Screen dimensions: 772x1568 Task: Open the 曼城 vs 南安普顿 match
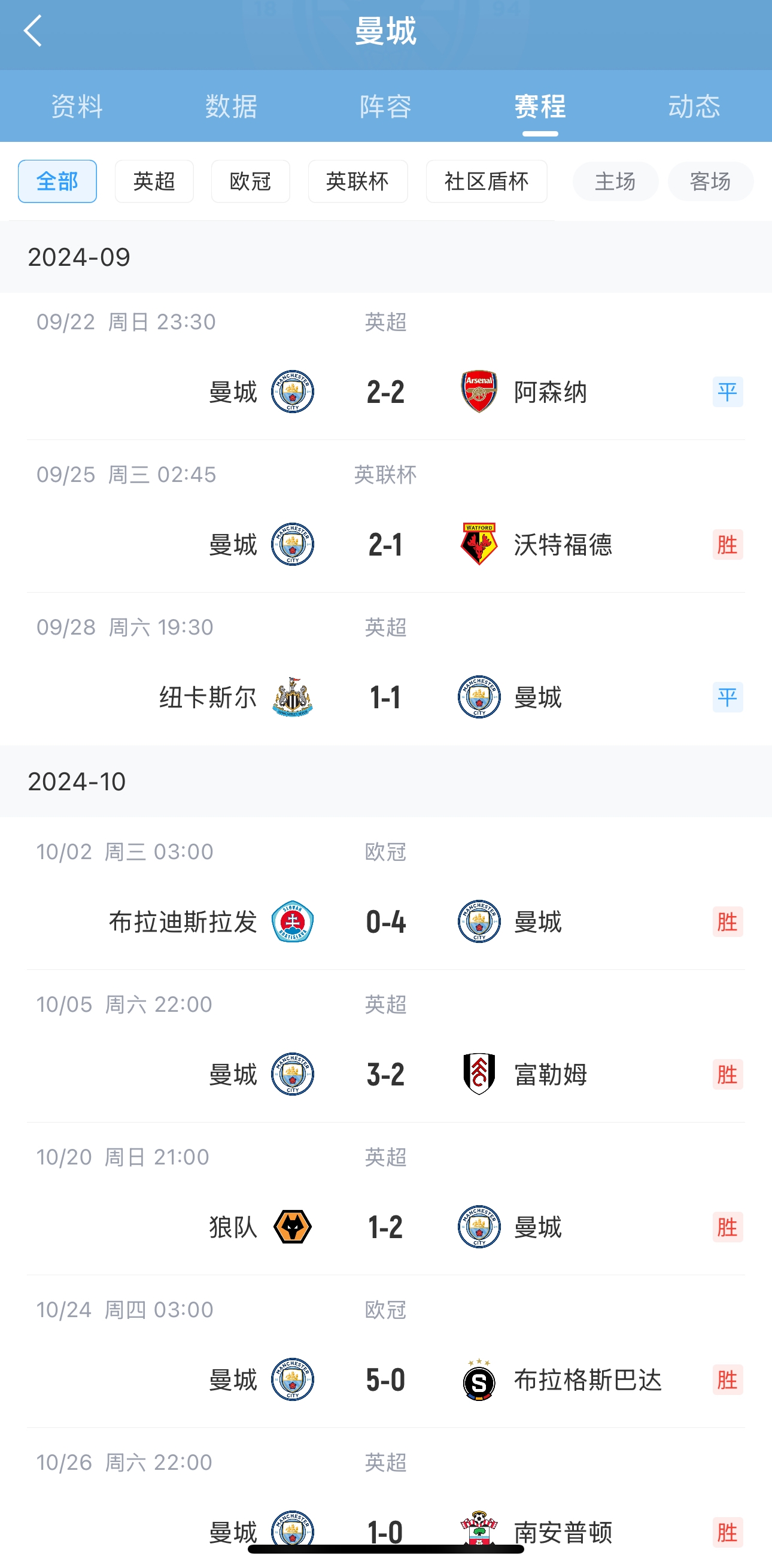point(385,1499)
